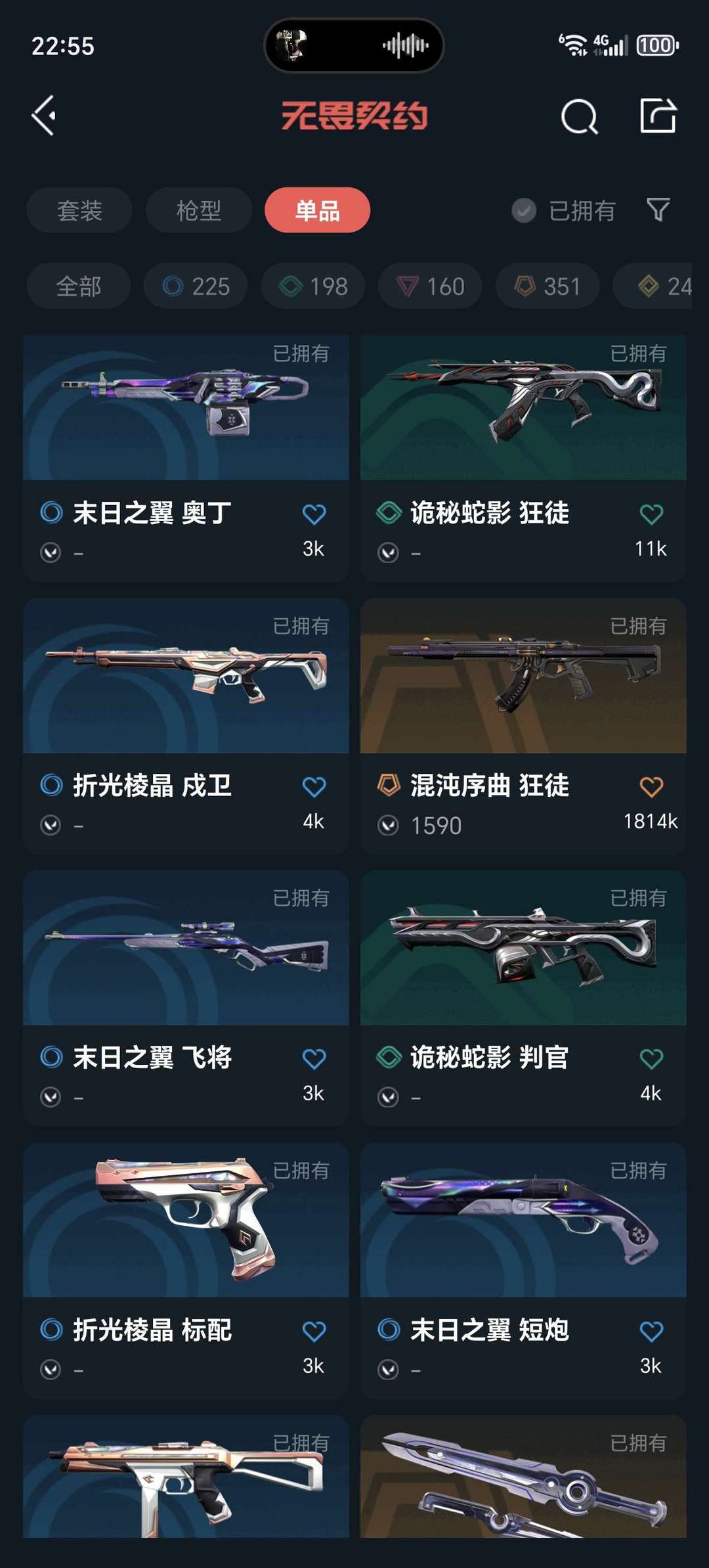
Task: Select the pink currency filter showing 160
Action: pos(430,286)
